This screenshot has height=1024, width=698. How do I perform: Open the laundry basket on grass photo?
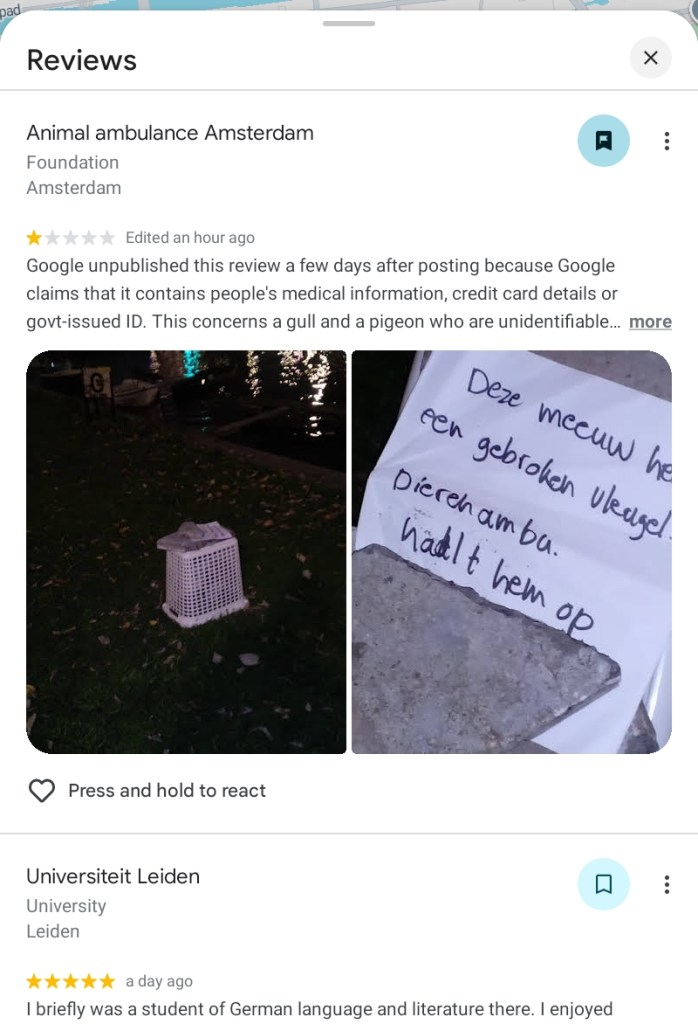[x=186, y=552]
